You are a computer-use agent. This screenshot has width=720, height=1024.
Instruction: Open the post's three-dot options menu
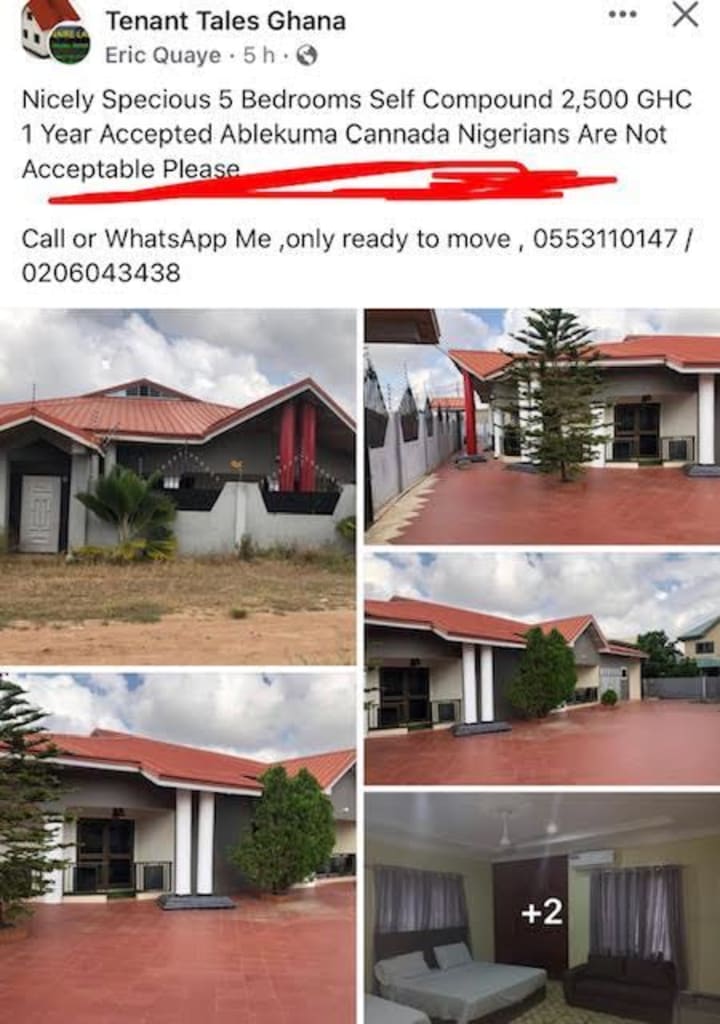pos(622,14)
